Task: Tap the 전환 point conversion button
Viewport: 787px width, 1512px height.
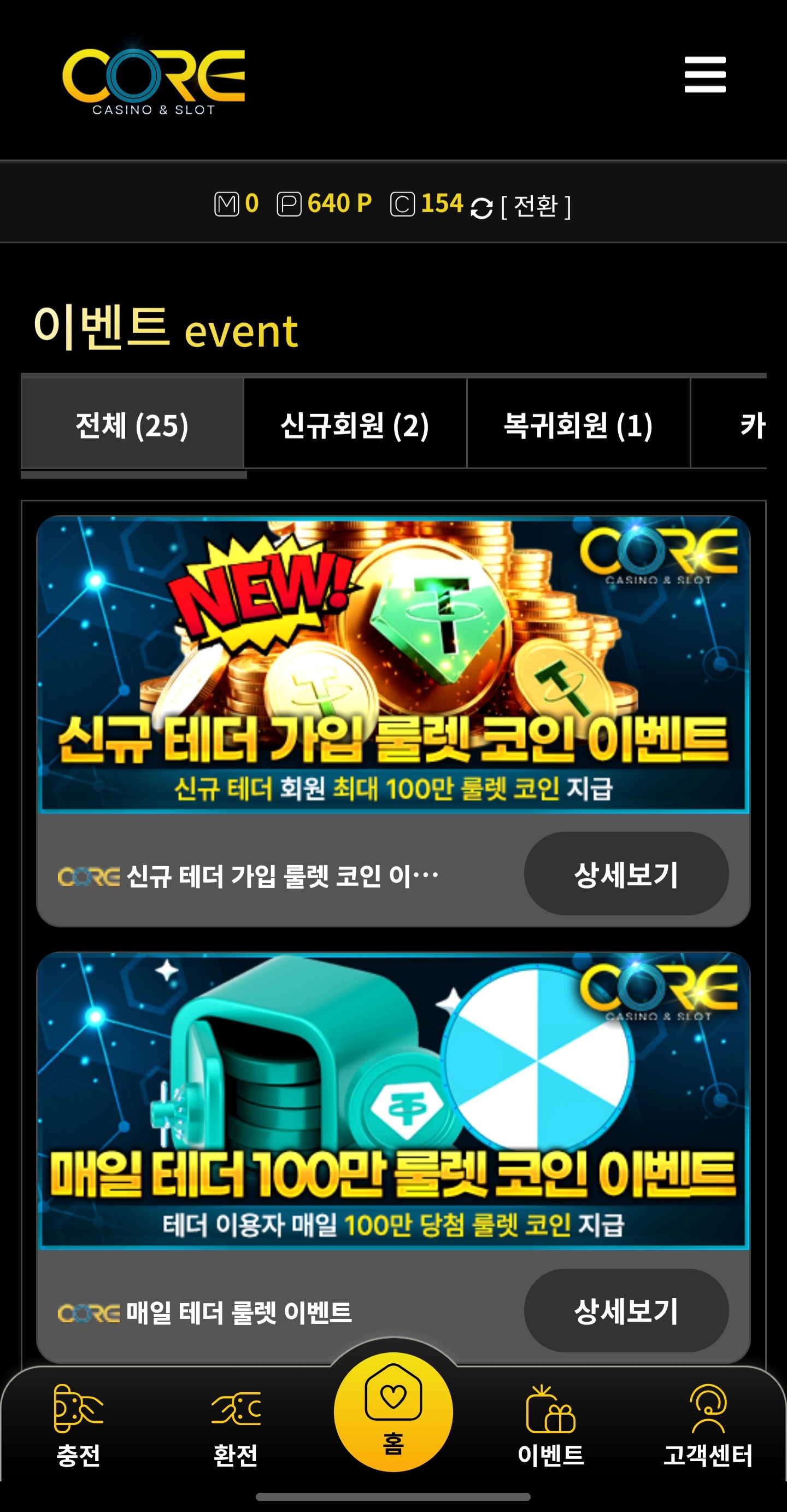Action: click(x=535, y=206)
